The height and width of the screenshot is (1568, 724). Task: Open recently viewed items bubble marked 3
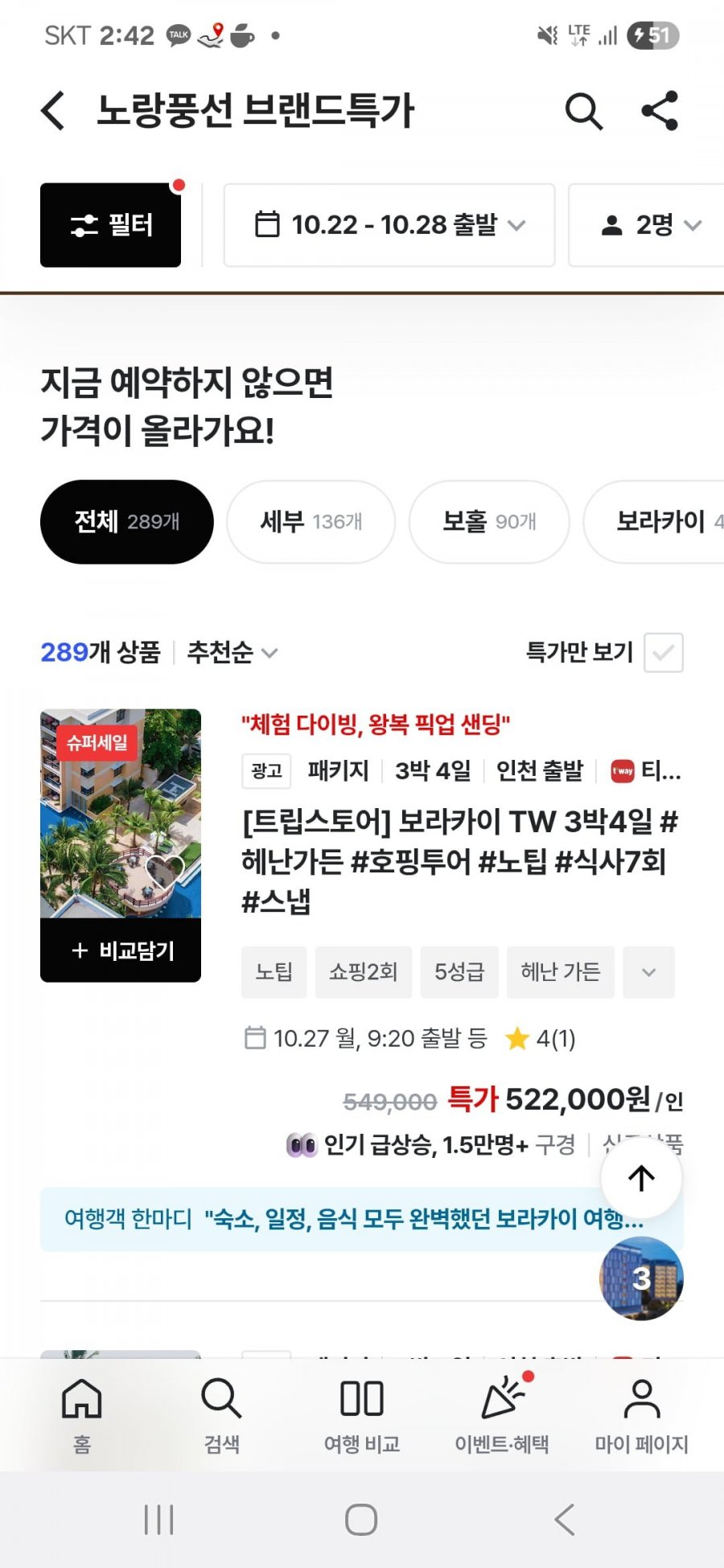[x=641, y=1279]
